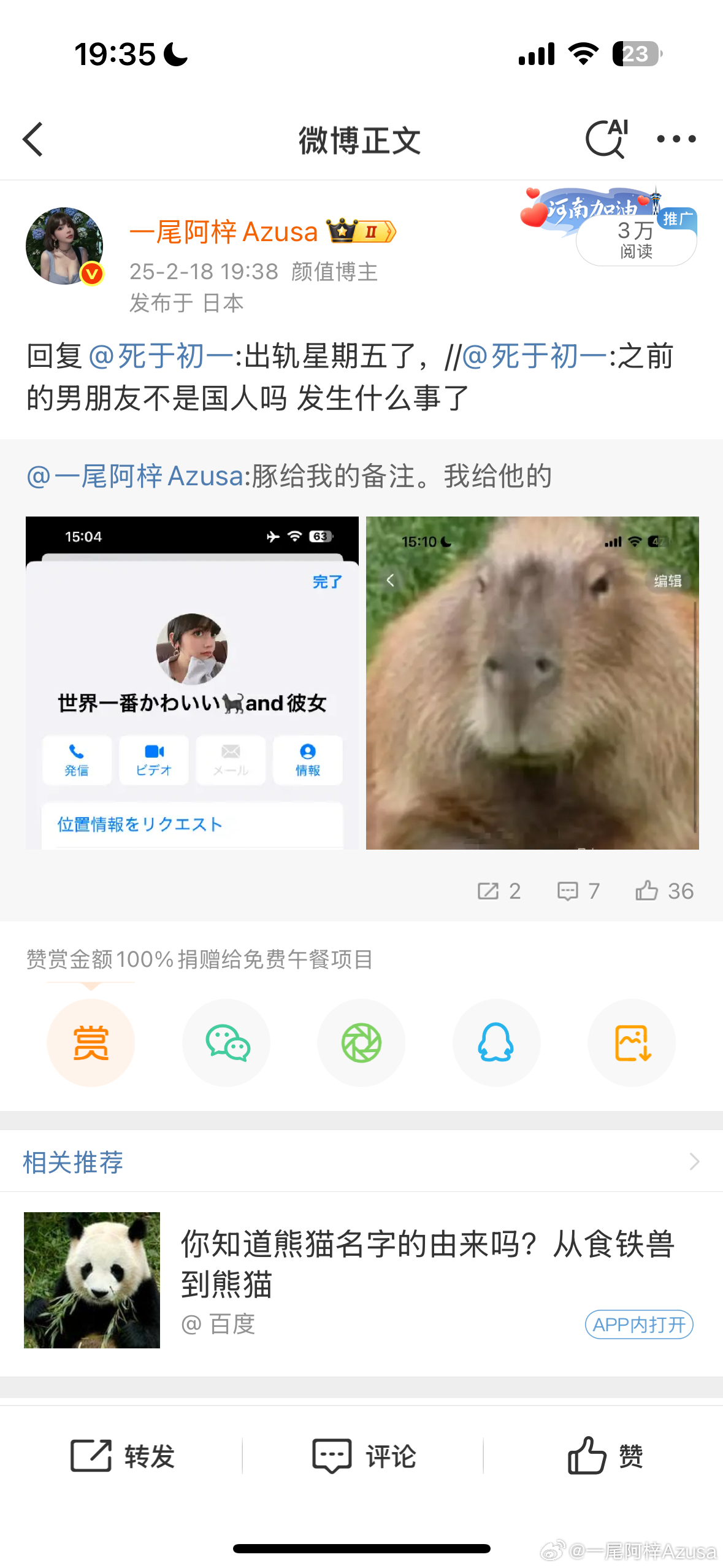Viewport: 723px width, 1568px height.
Task: Open the three-dot overflow menu
Action: [676, 139]
